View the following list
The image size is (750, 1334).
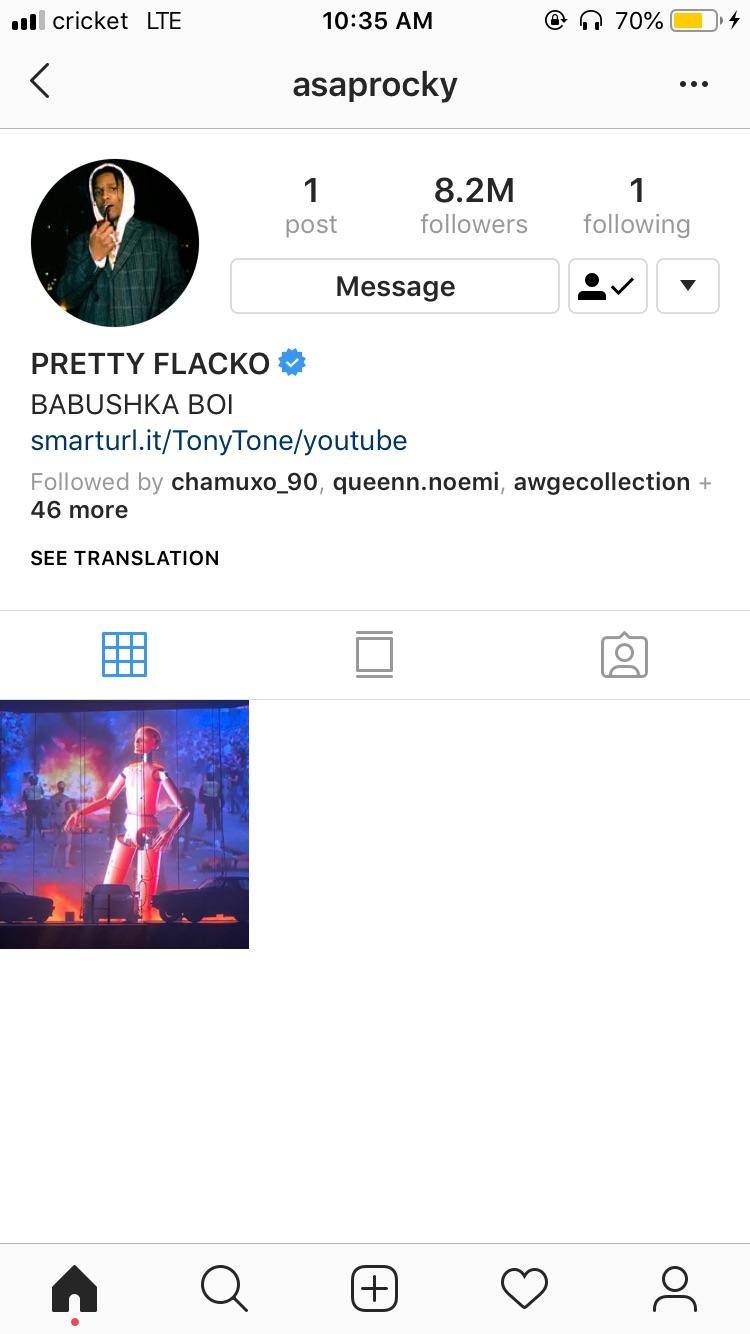(x=636, y=206)
